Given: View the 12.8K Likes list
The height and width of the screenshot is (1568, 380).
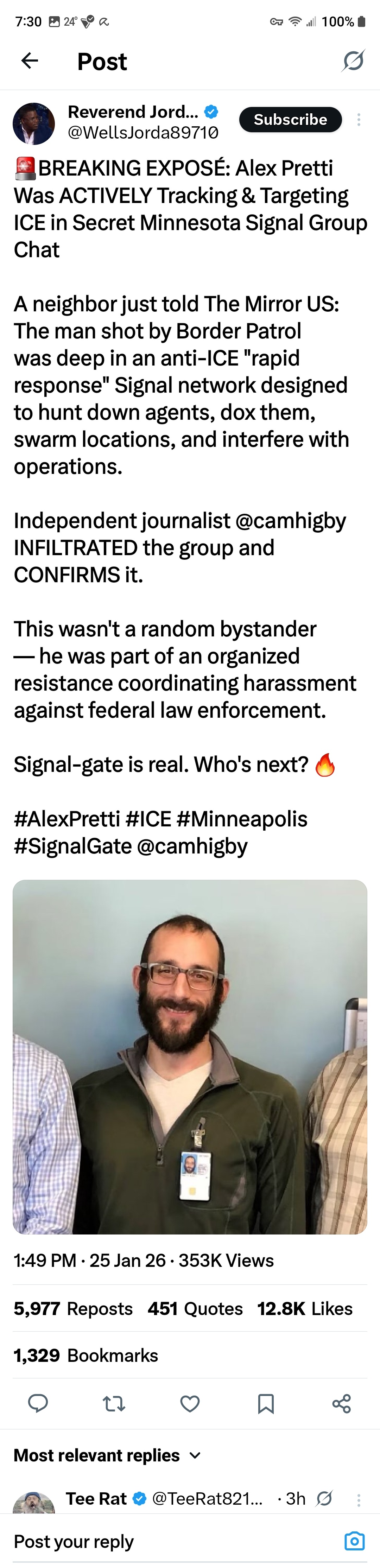Looking at the screenshot, I should coord(304,1309).
